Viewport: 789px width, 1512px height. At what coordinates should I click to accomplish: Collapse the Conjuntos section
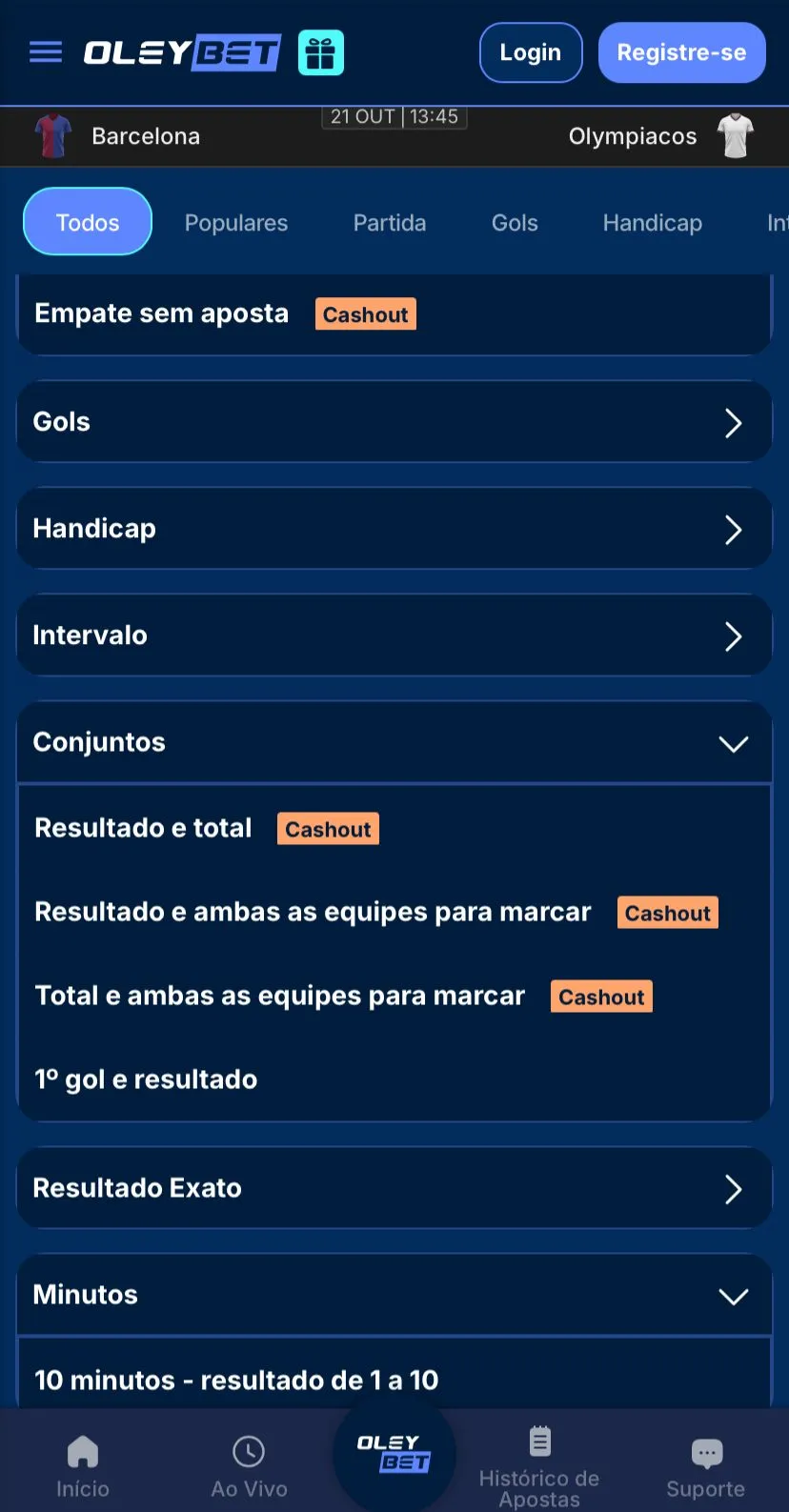tap(733, 743)
